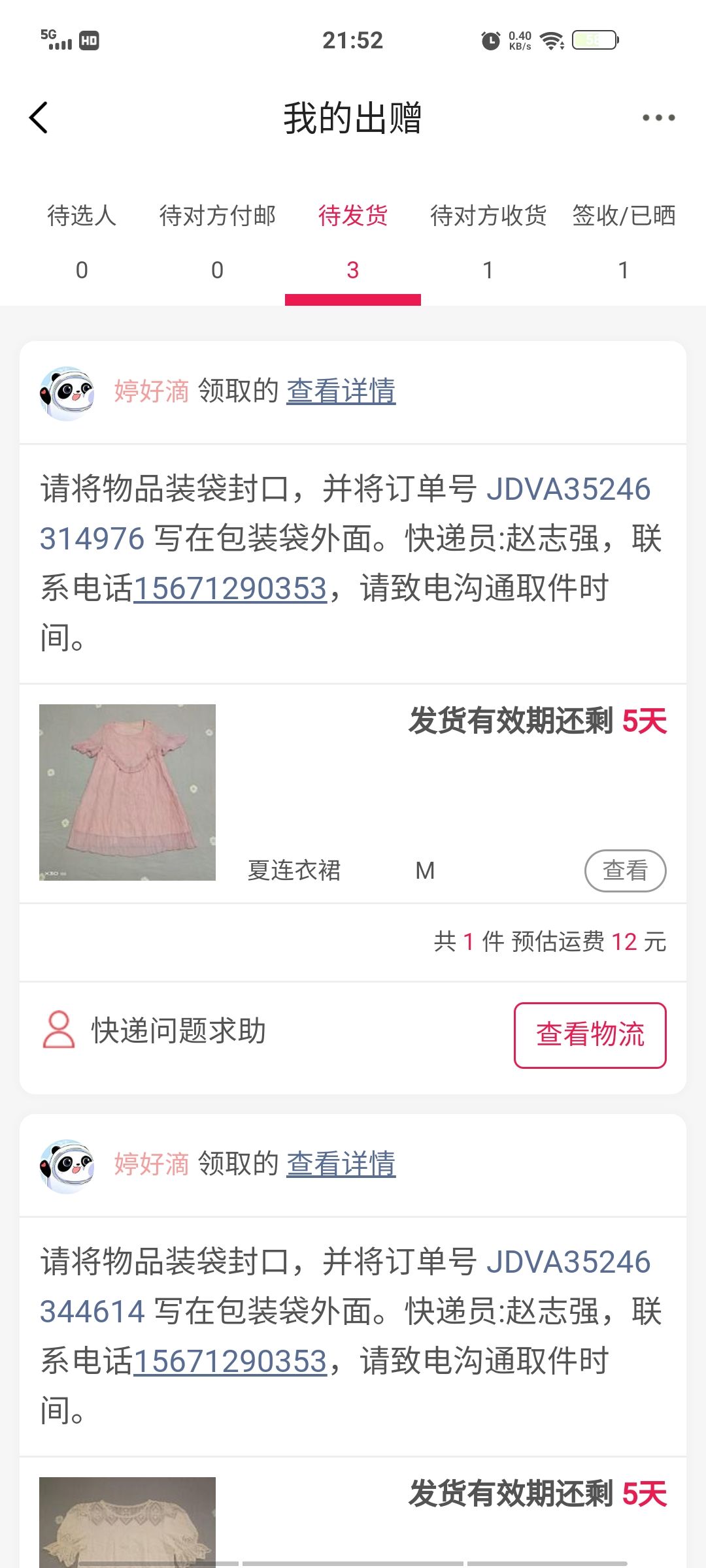This screenshot has width=706, height=1568.
Task: Open the pink 夏连衣裙 item photo
Action: [x=127, y=792]
